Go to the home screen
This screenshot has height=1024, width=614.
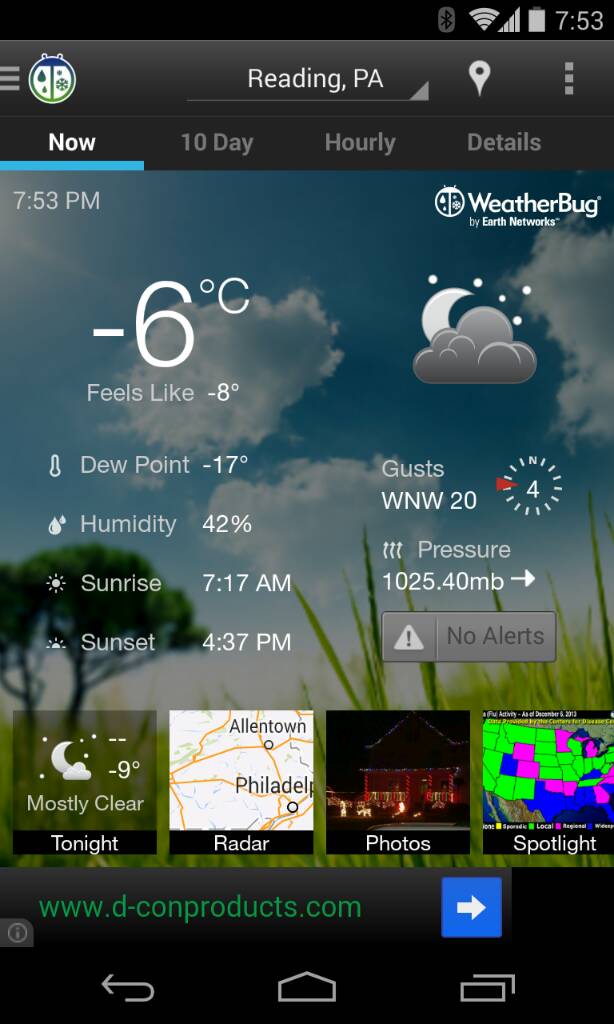(307, 988)
